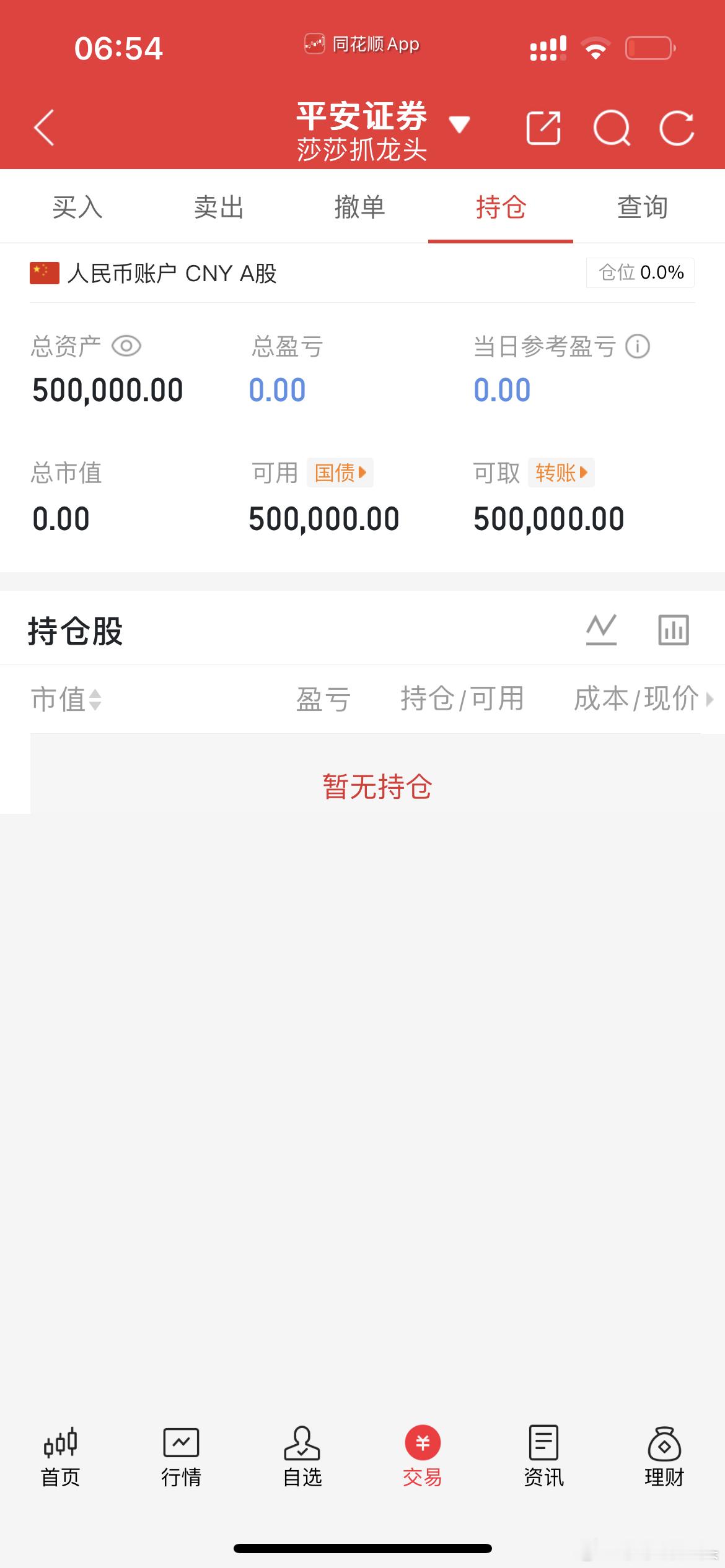725x1568 pixels.
Task: Go back using the left arrow
Action: 43,127
